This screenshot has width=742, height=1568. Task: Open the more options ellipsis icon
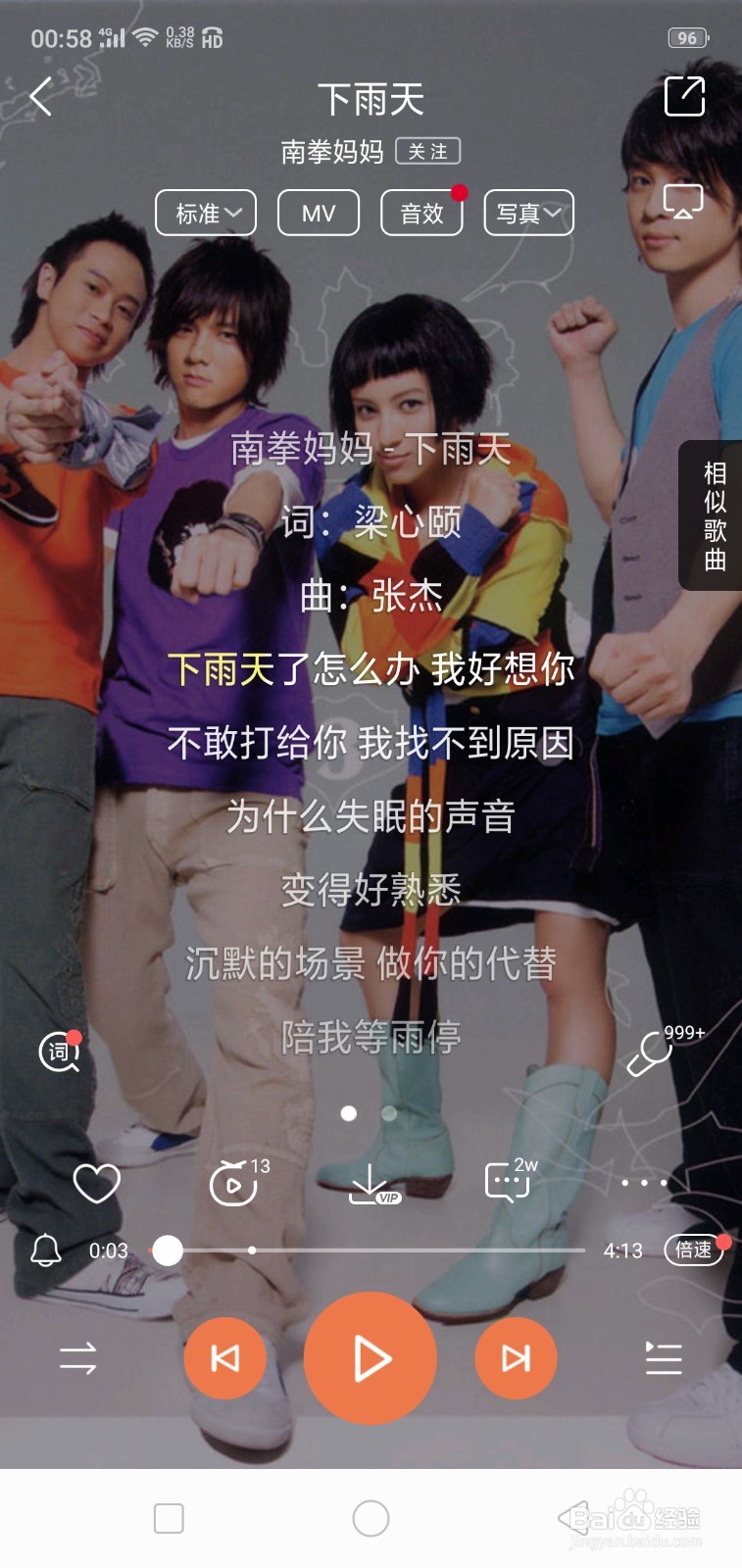(644, 1183)
